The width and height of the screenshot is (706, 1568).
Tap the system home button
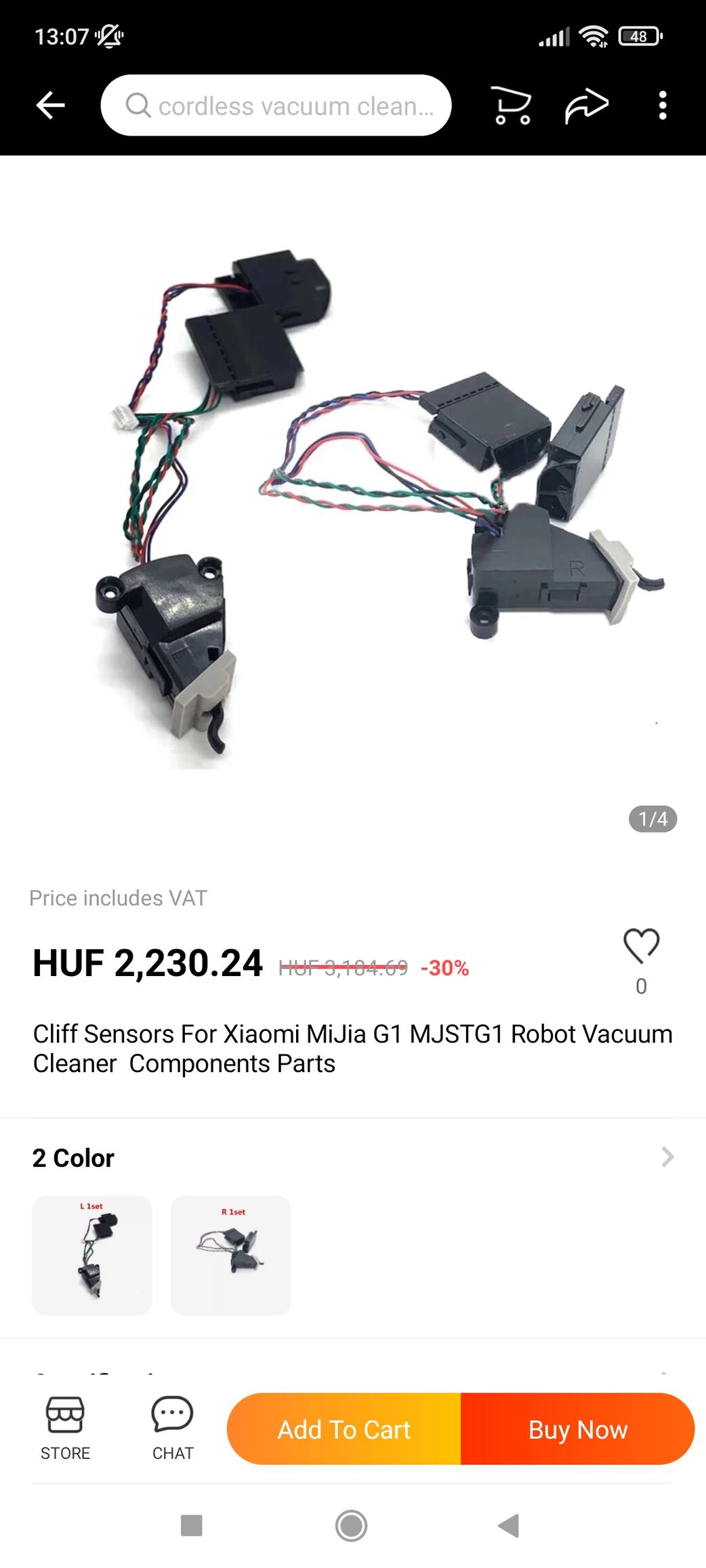351,1526
